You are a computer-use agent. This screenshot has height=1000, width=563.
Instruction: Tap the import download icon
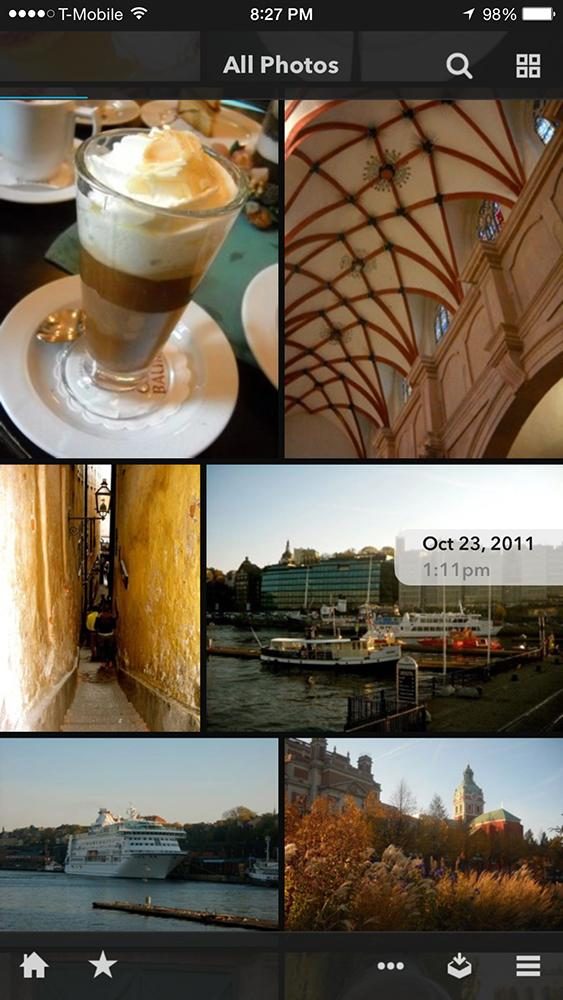(x=459, y=966)
